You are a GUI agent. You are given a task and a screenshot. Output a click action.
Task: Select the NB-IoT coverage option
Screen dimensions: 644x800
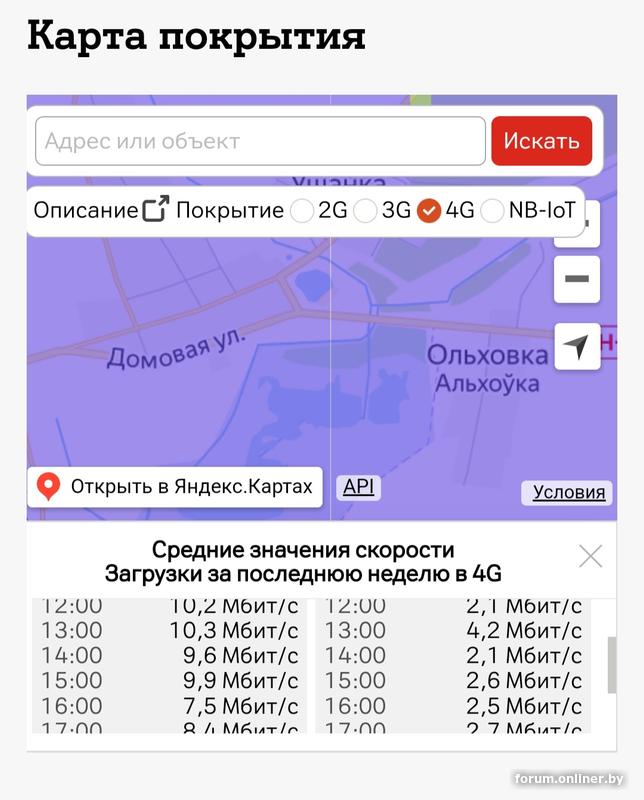493,211
